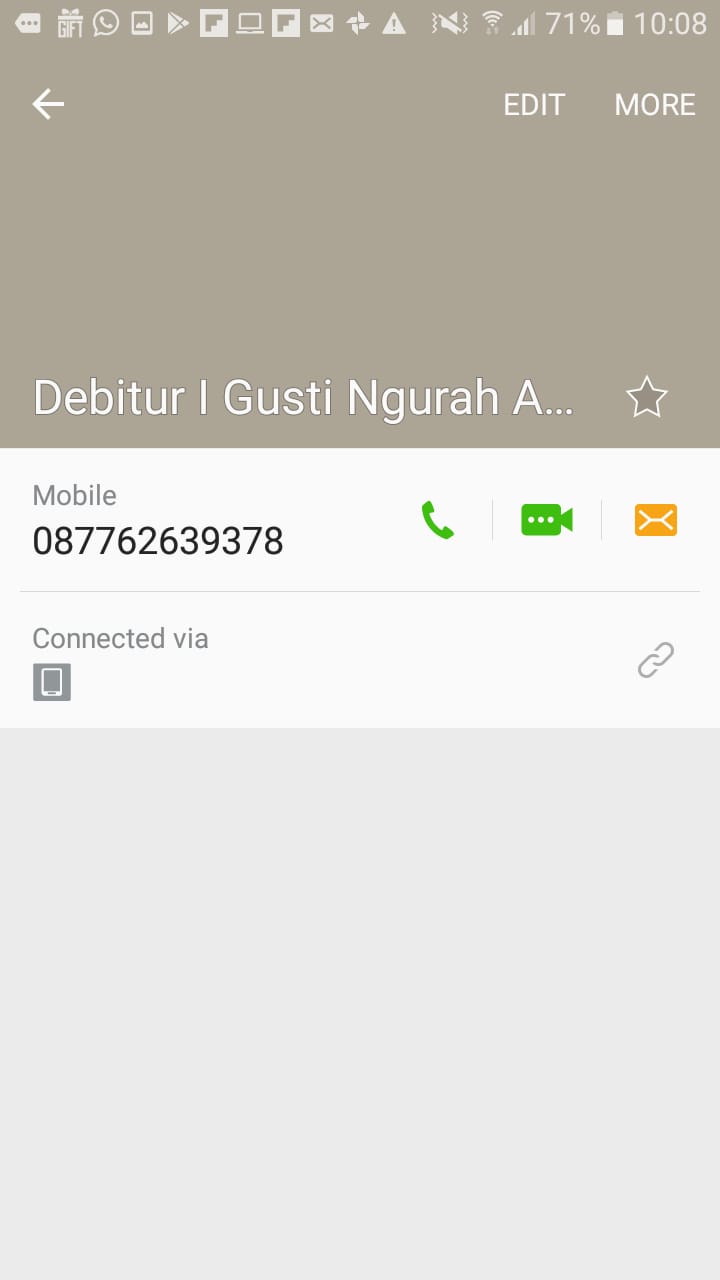720x1280 pixels.
Task: Open the MORE options menu
Action: pyautogui.click(x=655, y=105)
